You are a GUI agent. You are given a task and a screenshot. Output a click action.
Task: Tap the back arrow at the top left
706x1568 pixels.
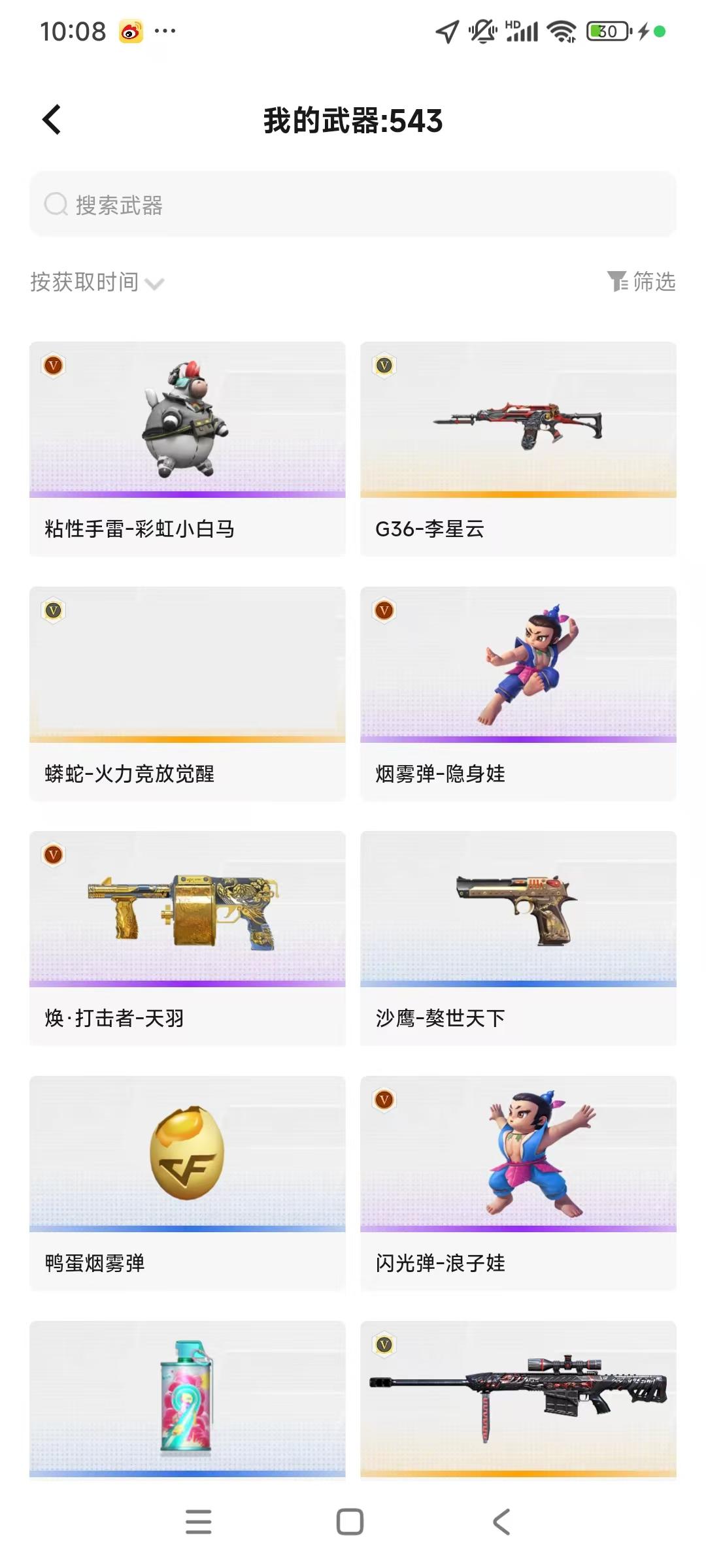click(51, 120)
